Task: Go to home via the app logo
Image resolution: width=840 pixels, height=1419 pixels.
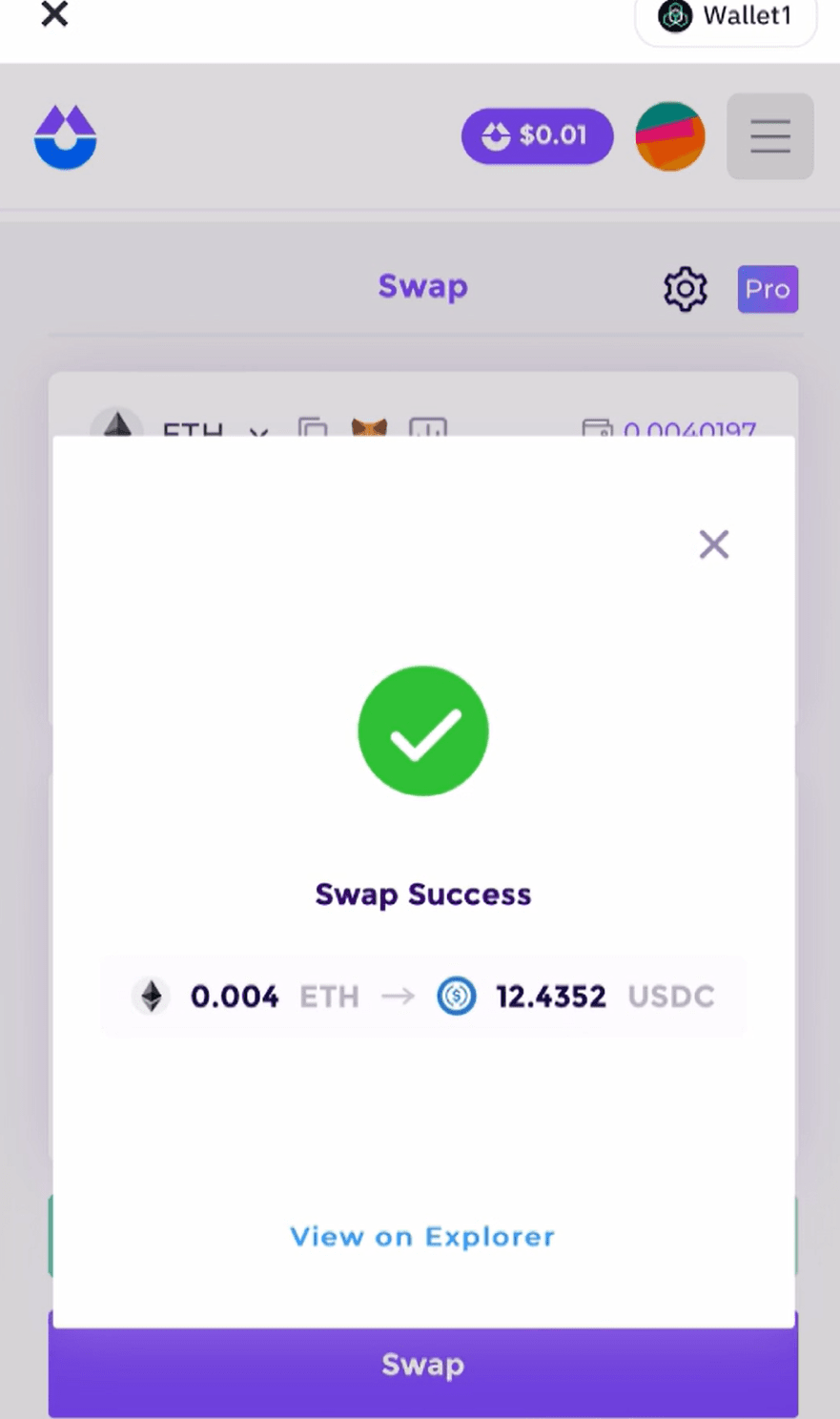Action: pyautogui.click(x=66, y=137)
